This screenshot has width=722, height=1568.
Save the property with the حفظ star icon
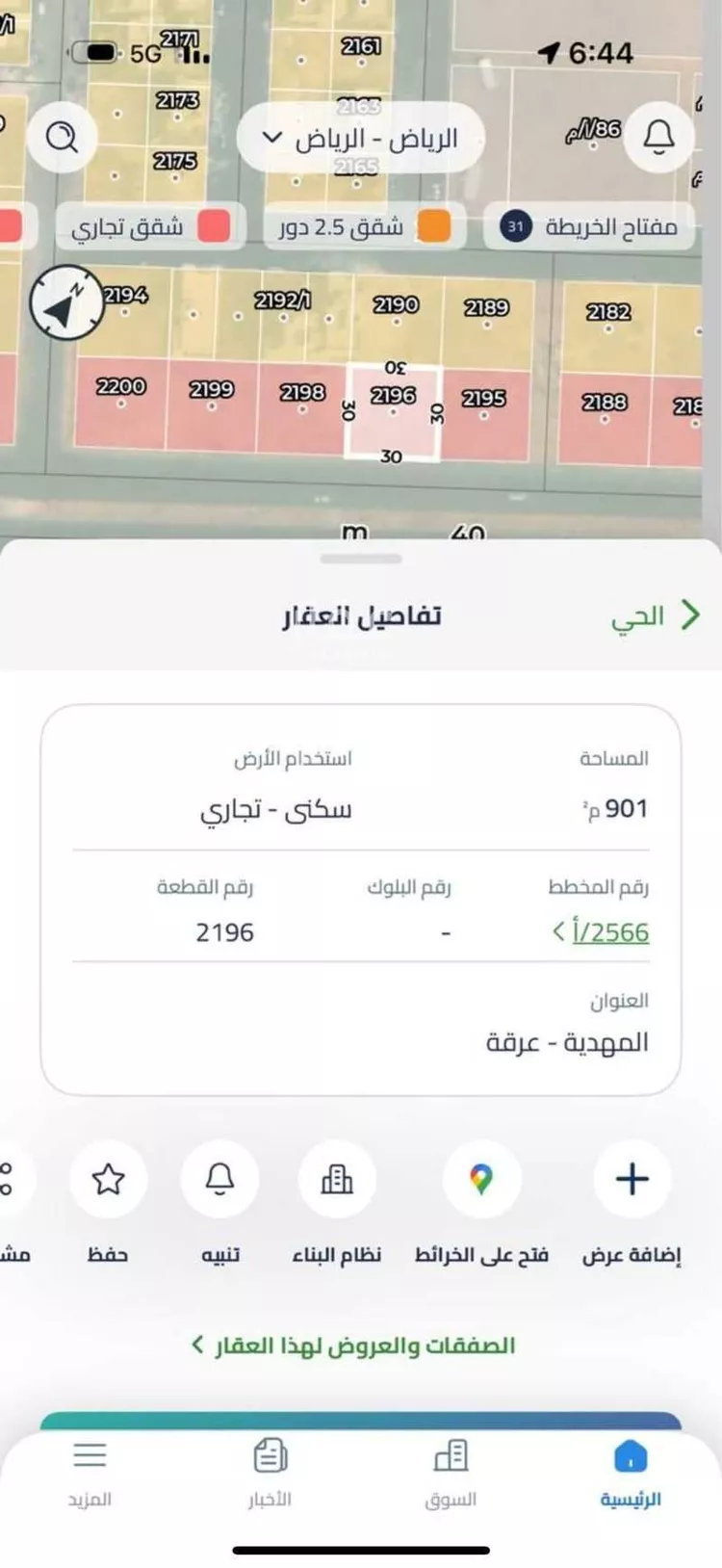tap(109, 1177)
